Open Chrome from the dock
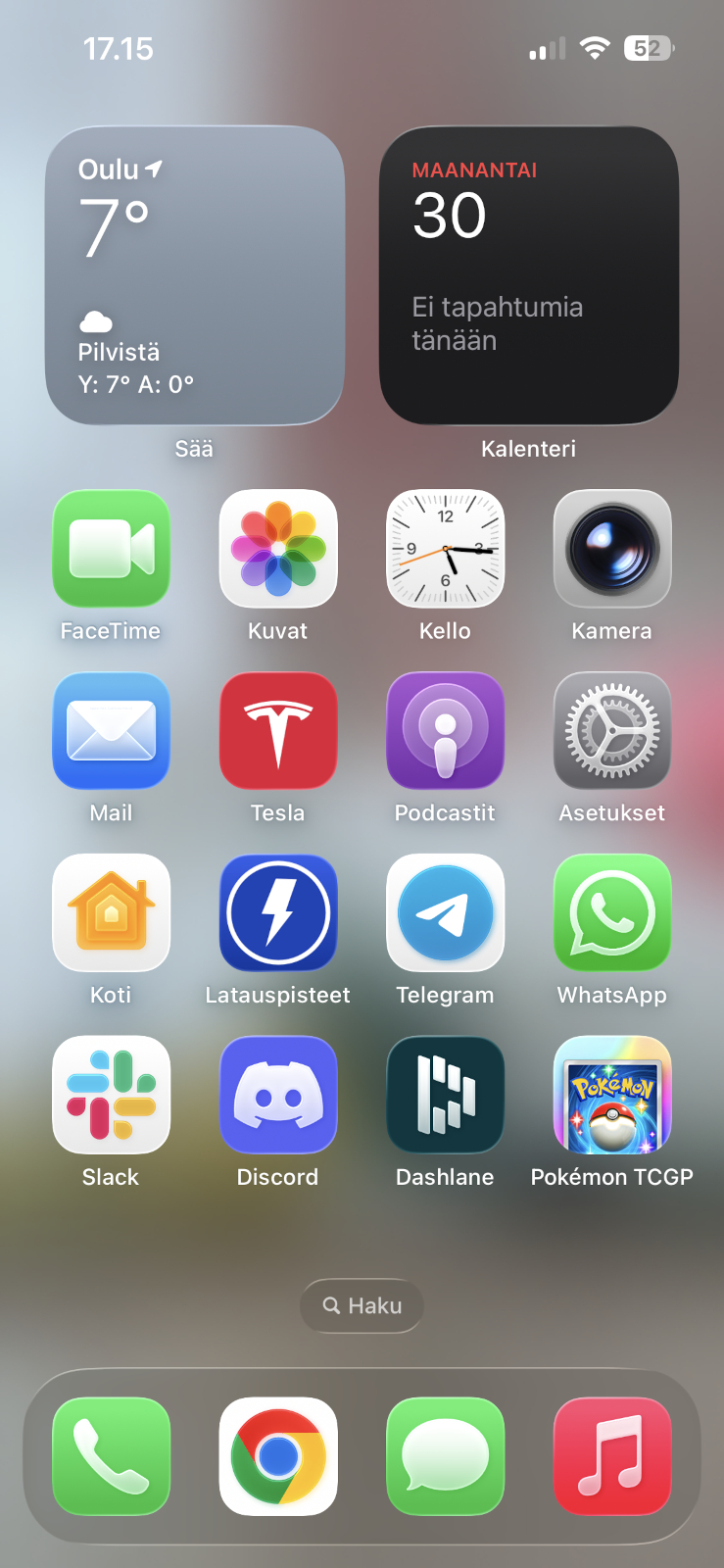Image resolution: width=724 pixels, height=1568 pixels. (x=278, y=1456)
